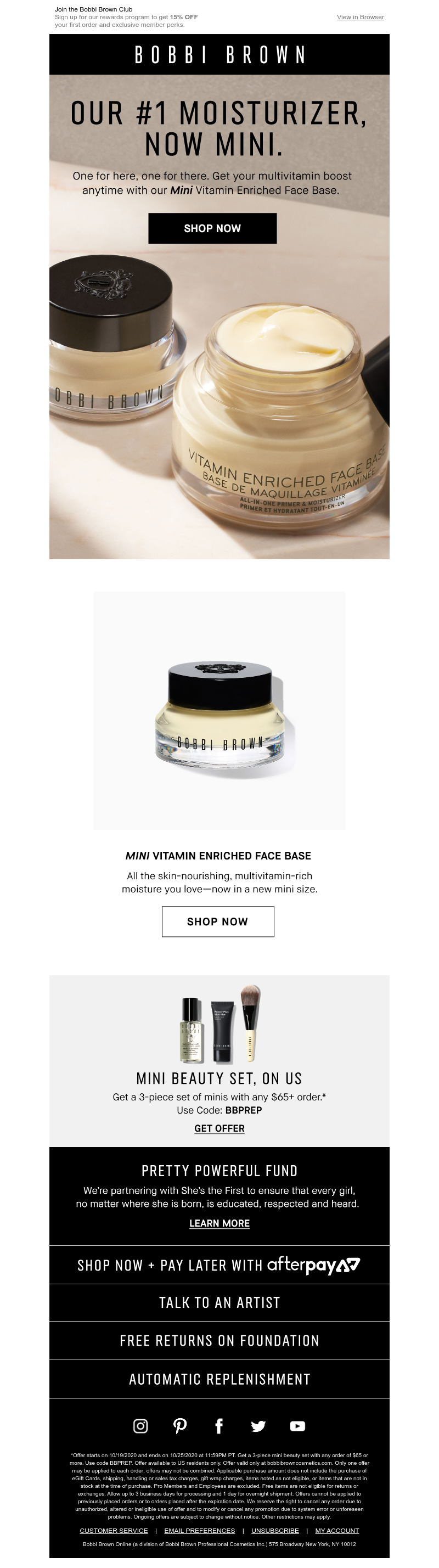Open the YouTube channel
Screen dimensions: 439x1568
click(297, 1425)
